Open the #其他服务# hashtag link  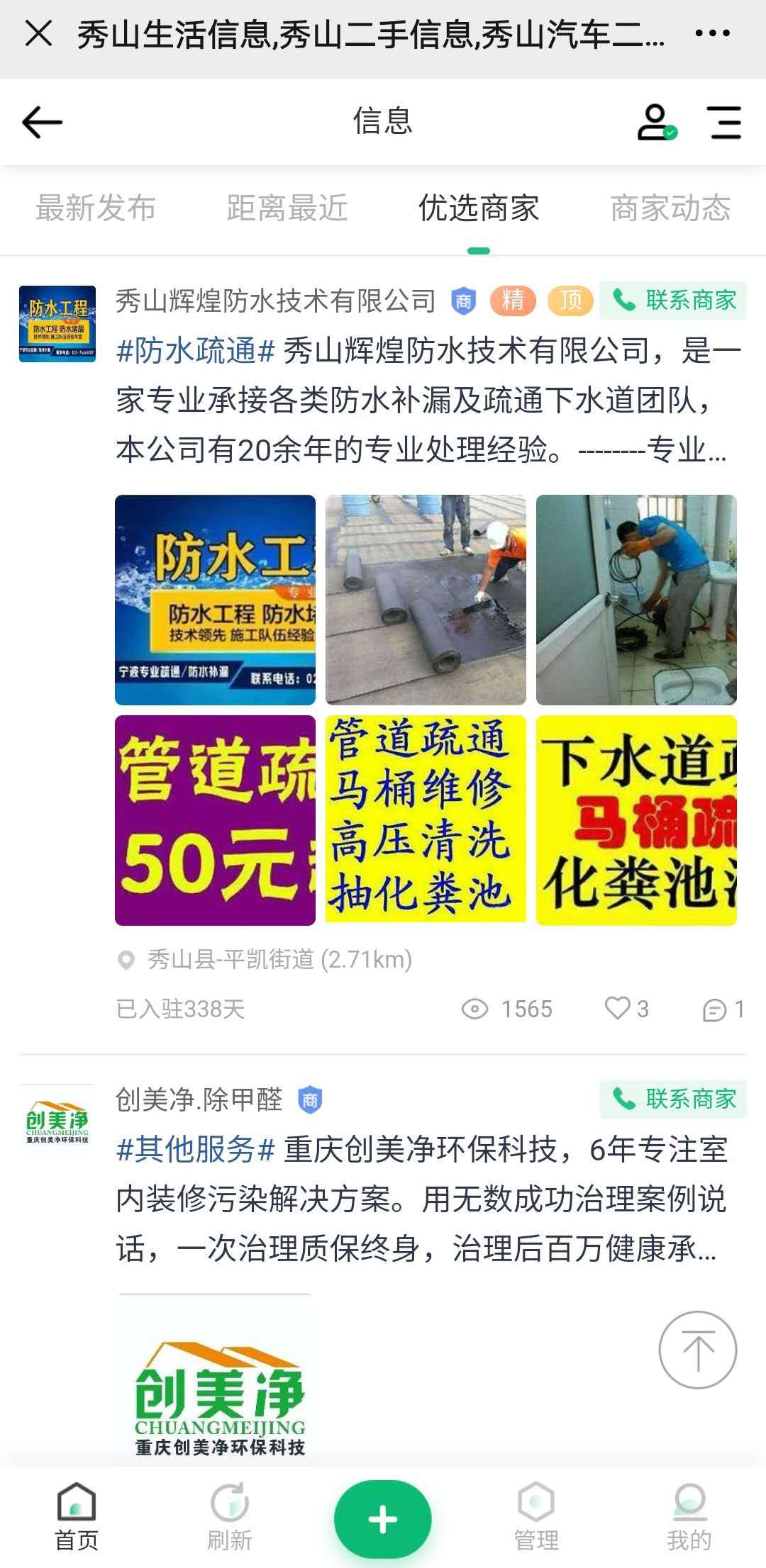click(x=195, y=1150)
